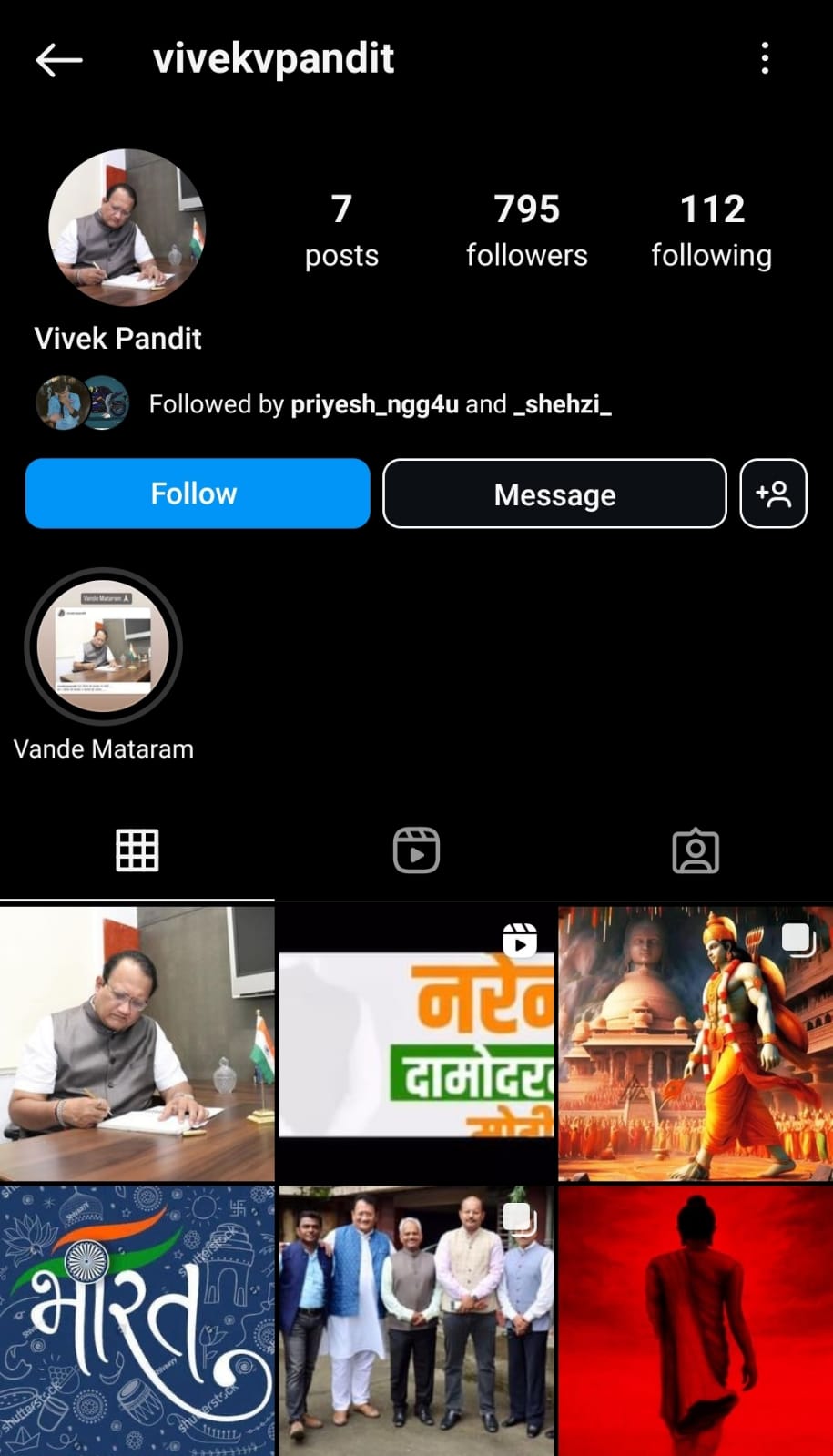Open the blue Bharat calligraphy post
The height and width of the screenshot is (1456, 833).
137,1320
